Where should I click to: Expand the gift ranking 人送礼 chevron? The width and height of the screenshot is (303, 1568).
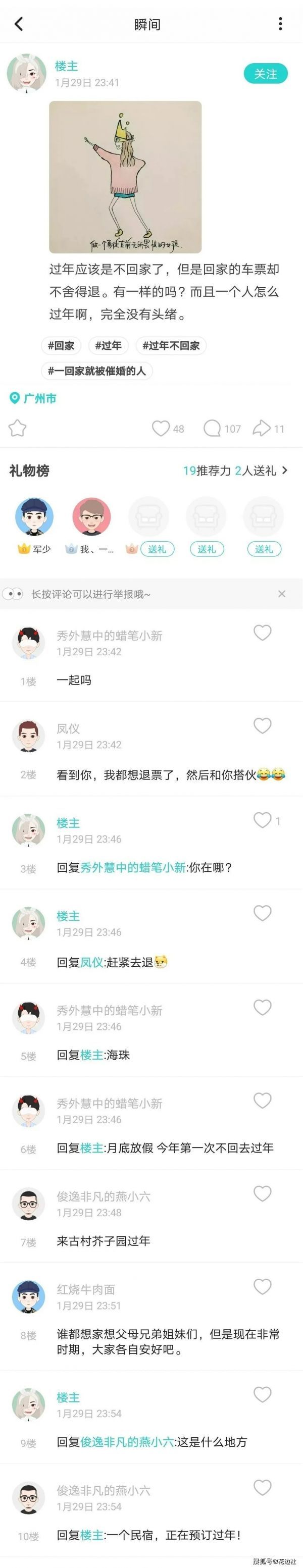pyautogui.click(x=285, y=471)
